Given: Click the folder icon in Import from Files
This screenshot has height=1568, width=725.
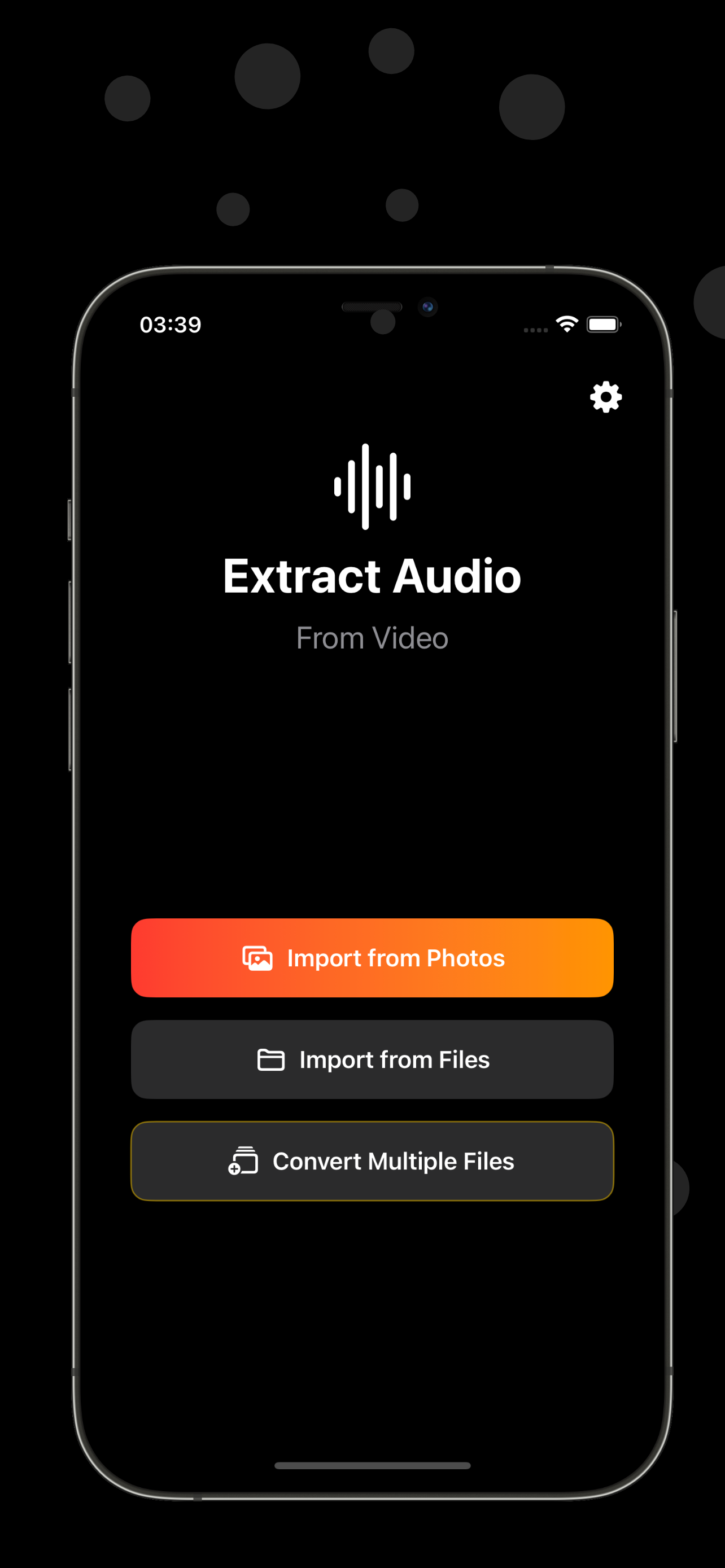Looking at the screenshot, I should [x=272, y=1059].
